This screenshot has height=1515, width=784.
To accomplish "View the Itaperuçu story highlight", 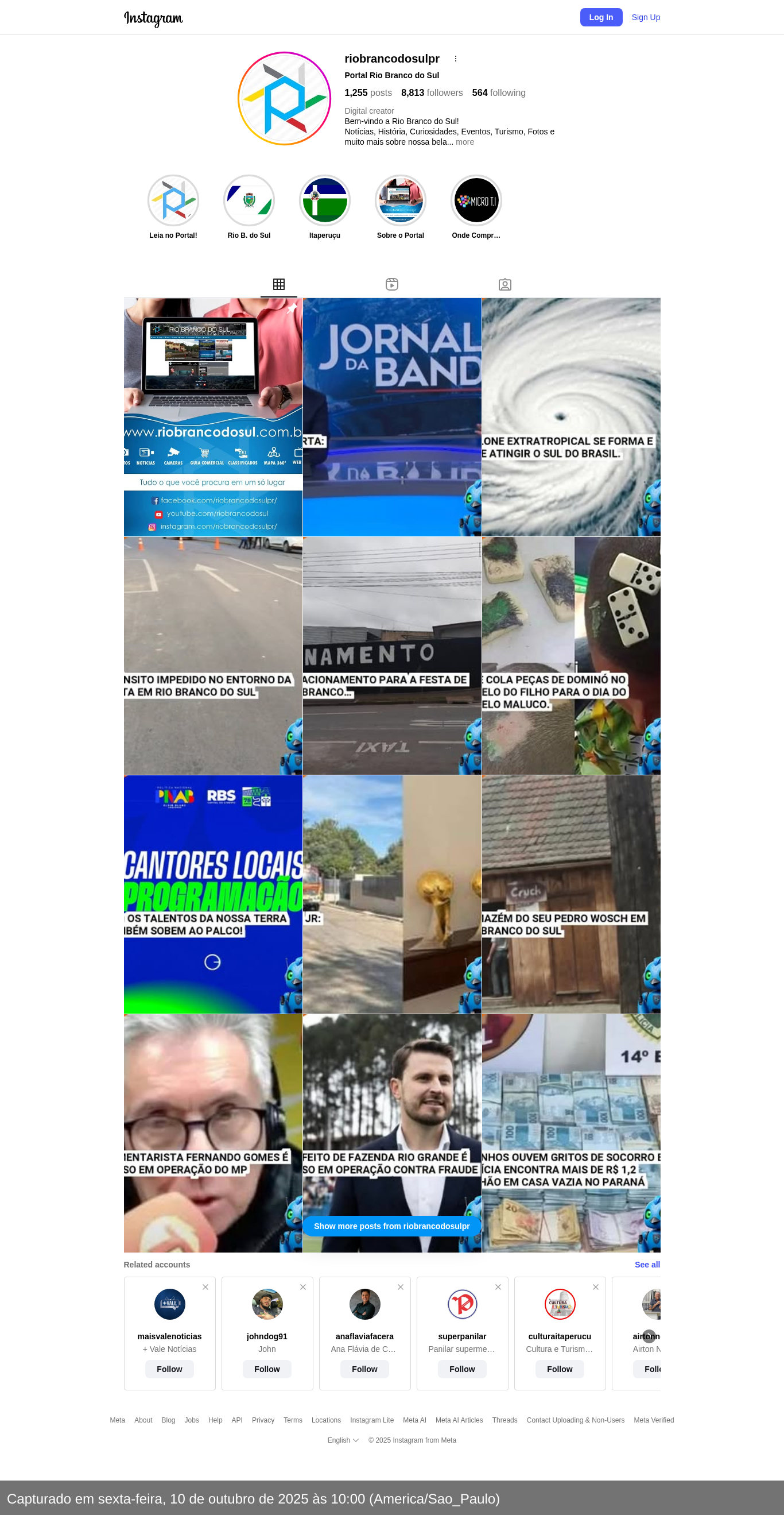I will 324,200.
